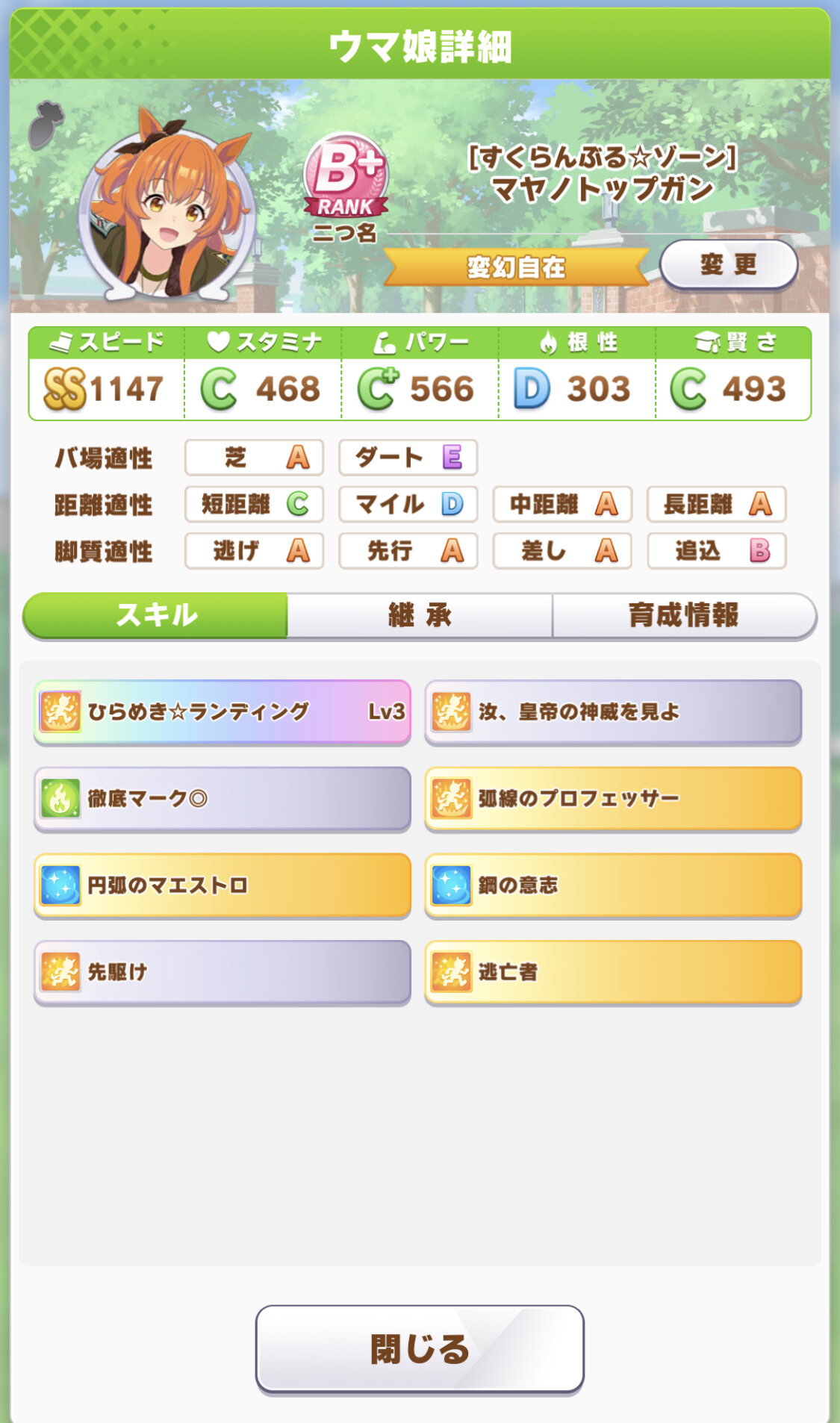
Task: Check the 鋼の意志 skill
Action: [613, 885]
